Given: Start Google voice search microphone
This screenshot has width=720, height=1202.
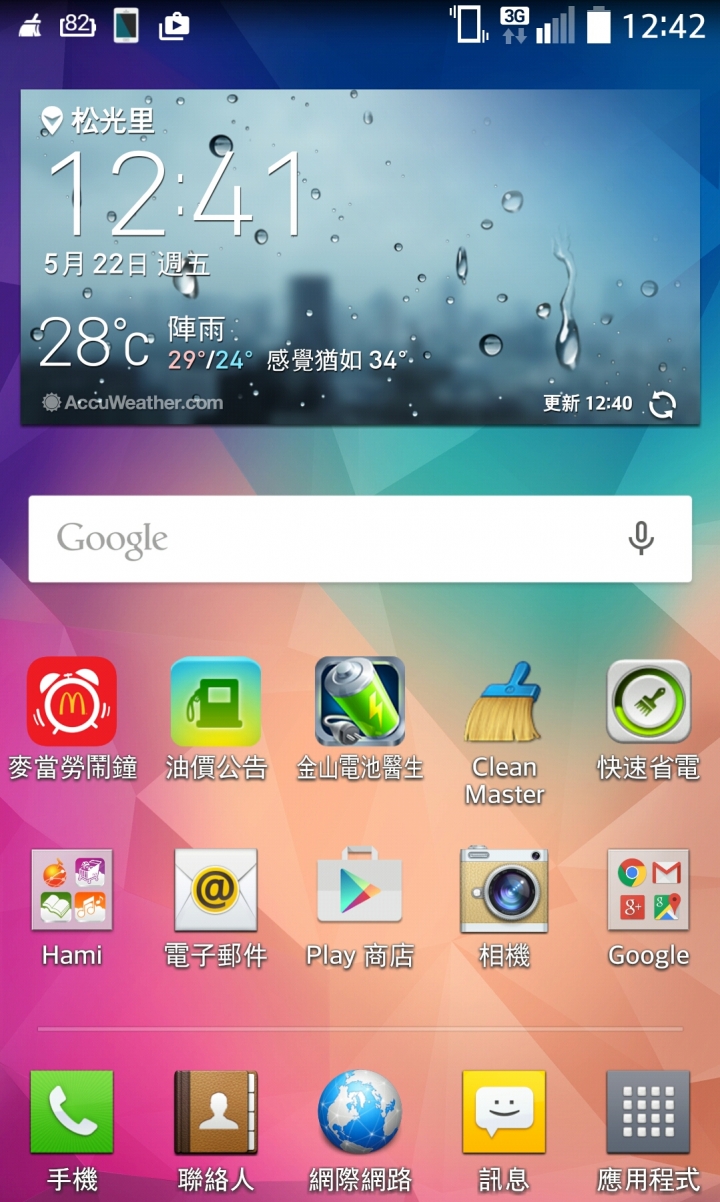Looking at the screenshot, I should 641,539.
